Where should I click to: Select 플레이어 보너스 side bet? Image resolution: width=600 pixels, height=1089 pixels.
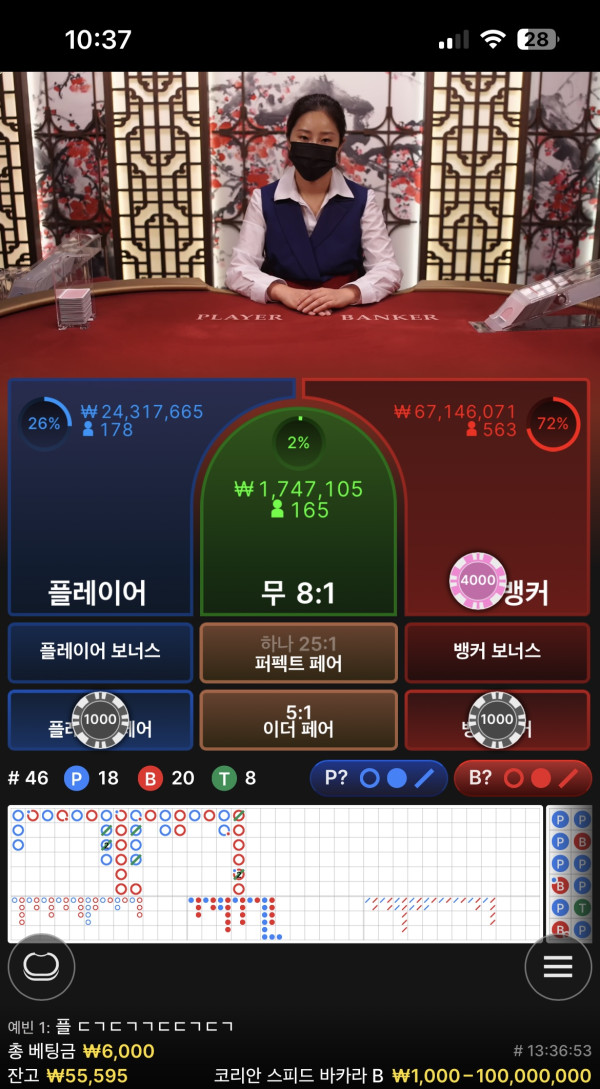[x=100, y=651]
